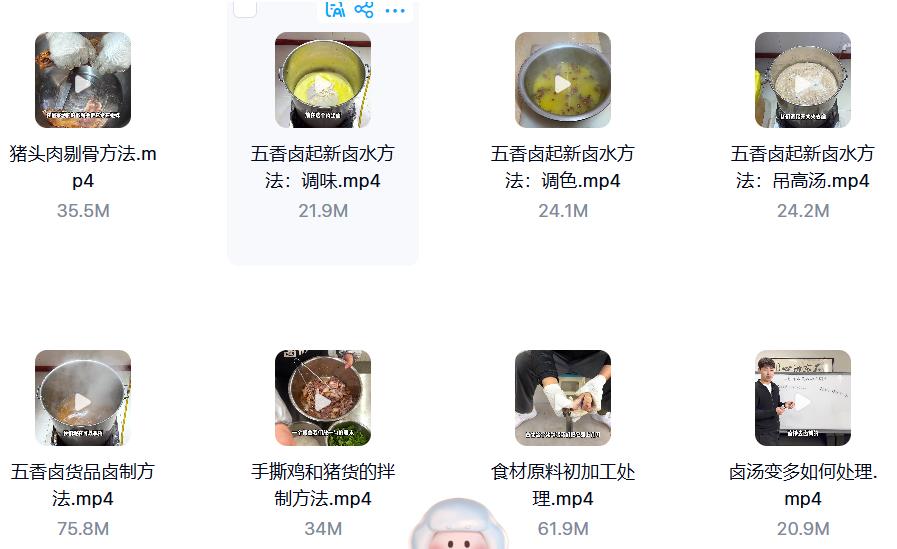The image size is (897, 549).
Task: Play 卤汤变多如何处理.mp4
Action: (803, 399)
